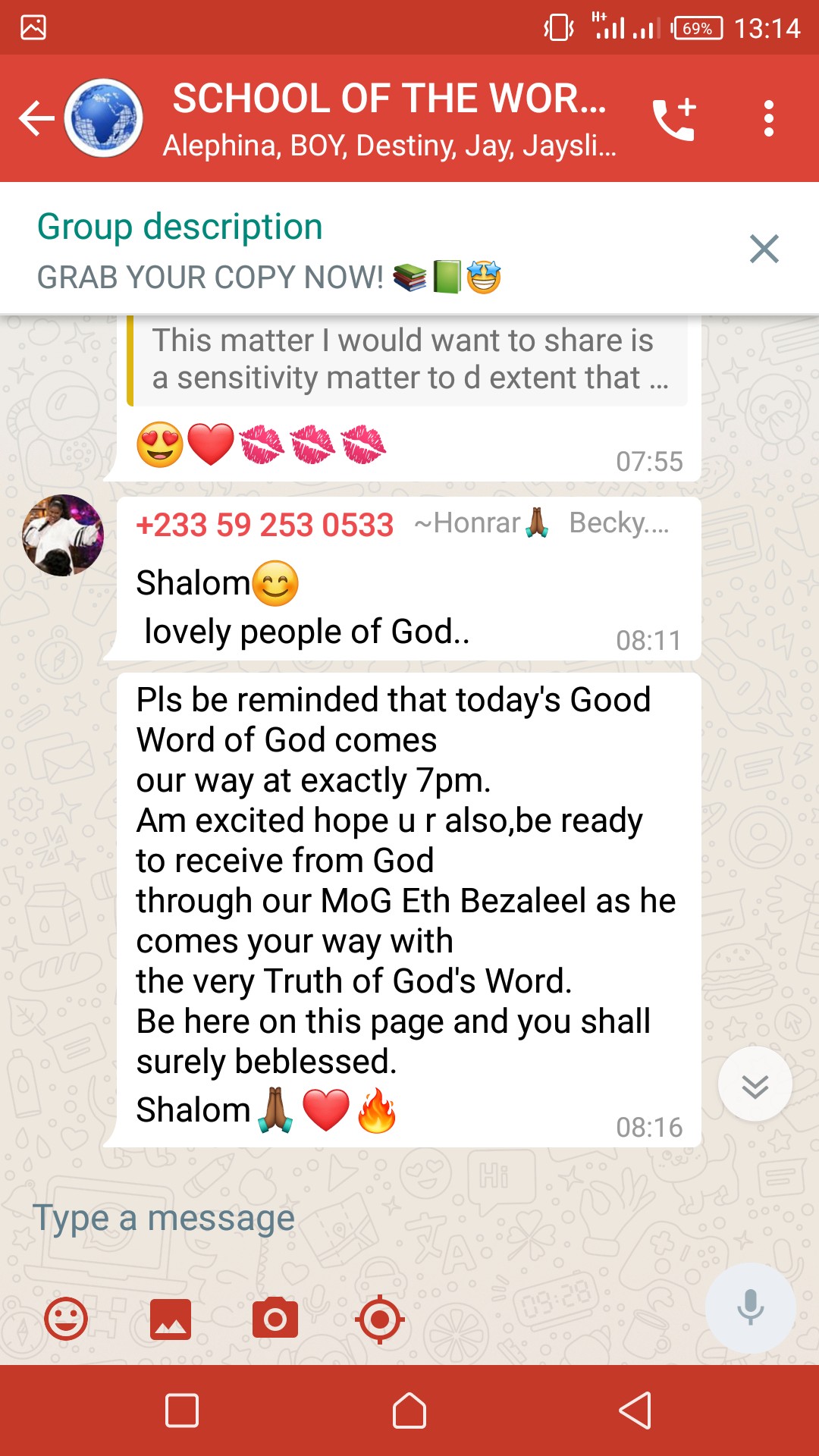Open the emoji picker
The width and height of the screenshot is (819, 1456).
66,1319
